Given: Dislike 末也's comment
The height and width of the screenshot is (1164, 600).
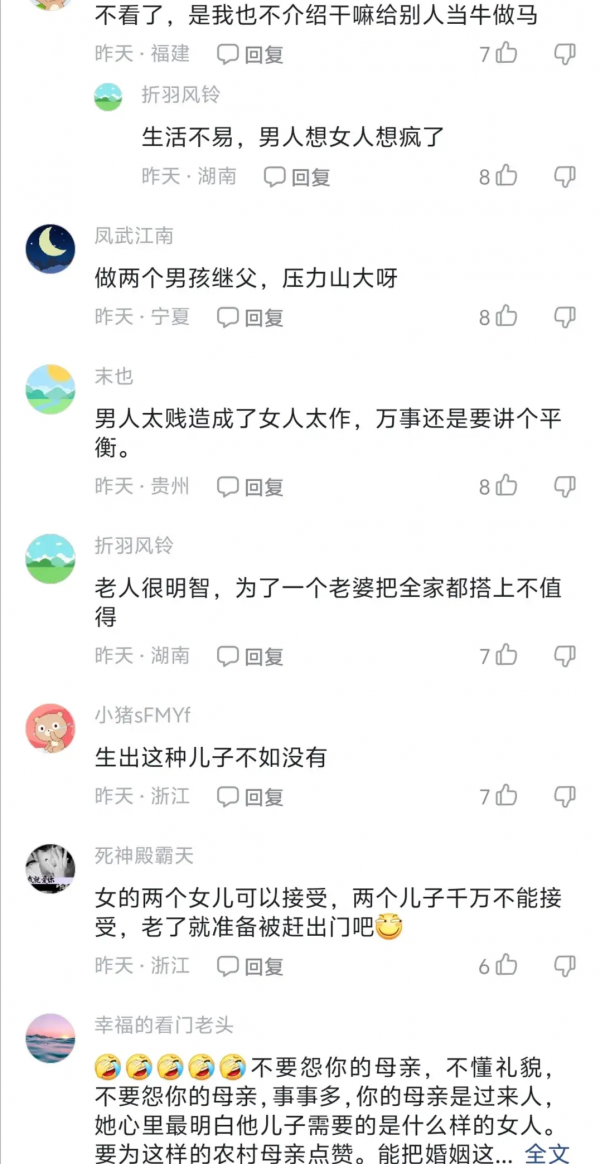Looking at the screenshot, I should click(x=565, y=486).
